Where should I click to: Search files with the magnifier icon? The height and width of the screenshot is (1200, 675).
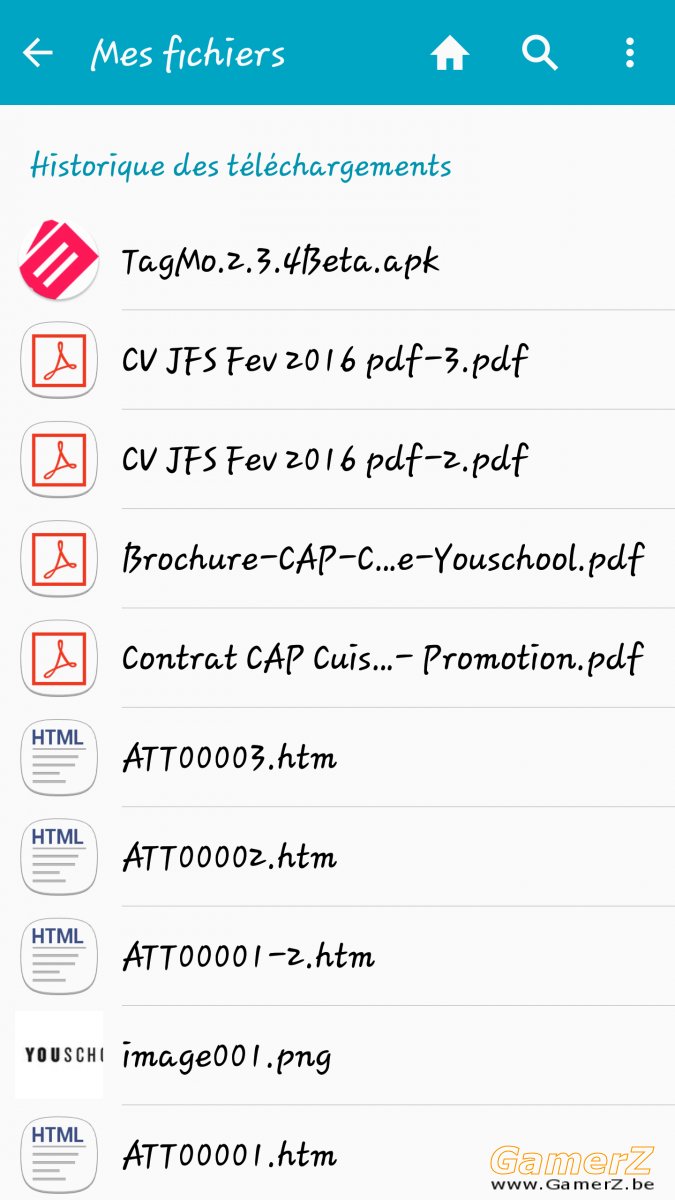(x=540, y=53)
